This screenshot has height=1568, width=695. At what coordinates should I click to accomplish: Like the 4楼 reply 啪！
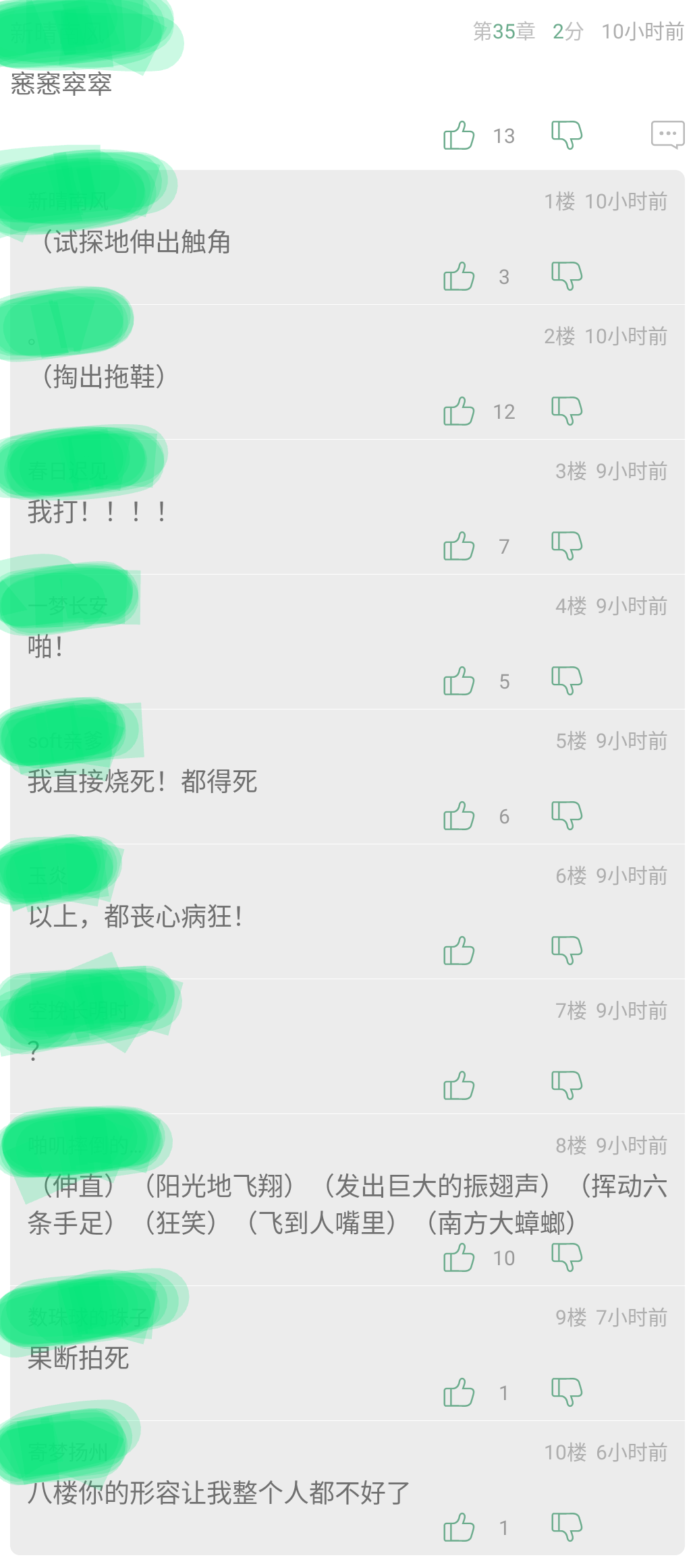coord(459,681)
